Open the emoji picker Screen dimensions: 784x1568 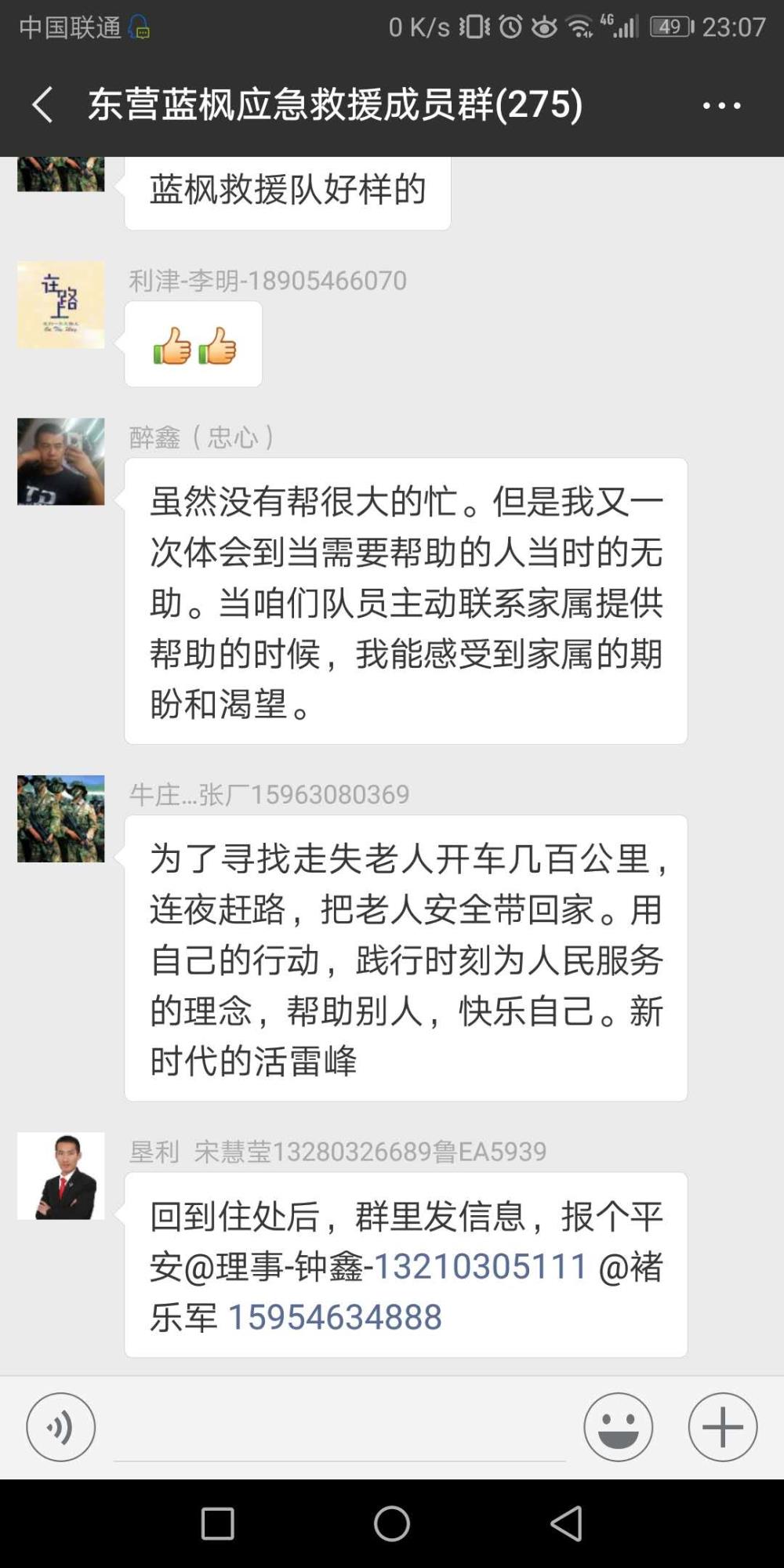pyautogui.click(x=618, y=1427)
